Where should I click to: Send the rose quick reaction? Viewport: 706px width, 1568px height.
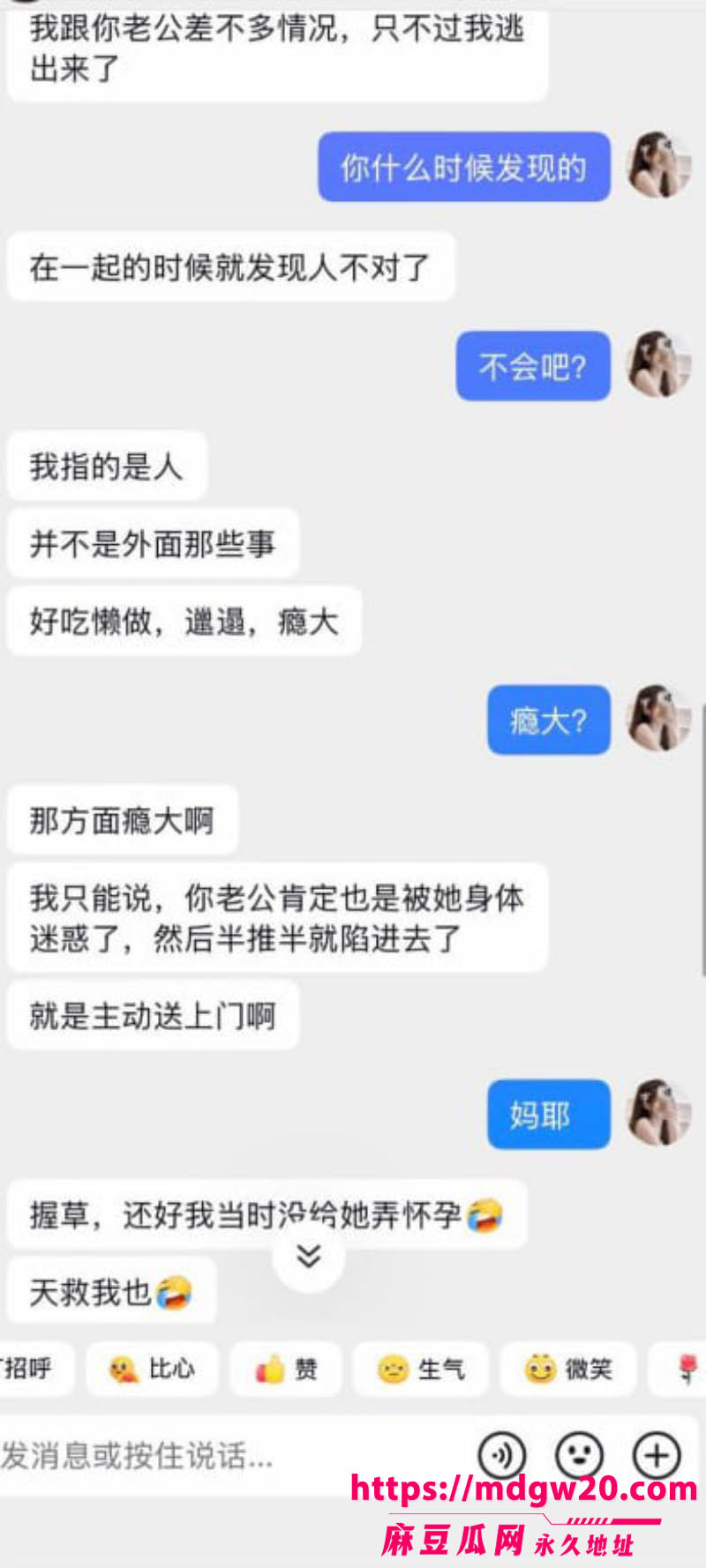click(680, 1369)
